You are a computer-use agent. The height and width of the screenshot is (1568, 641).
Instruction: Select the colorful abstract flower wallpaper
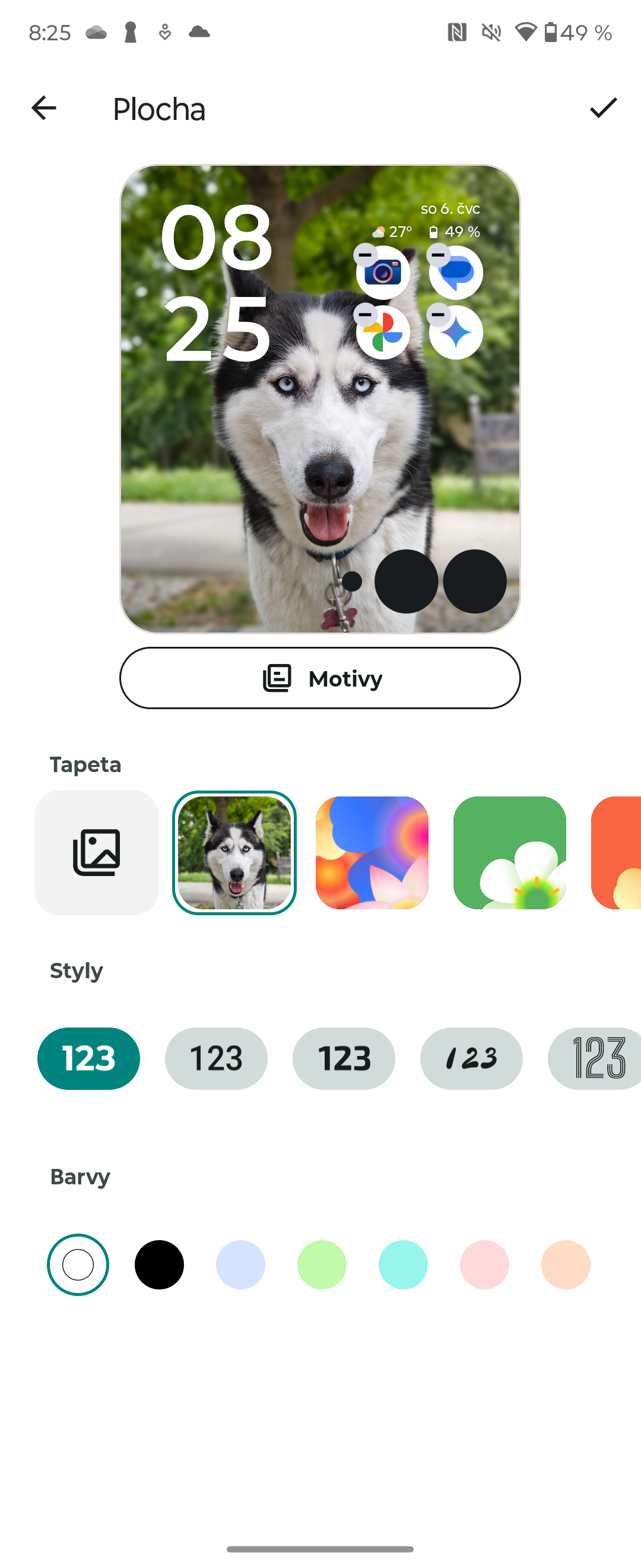coord(372,852)
